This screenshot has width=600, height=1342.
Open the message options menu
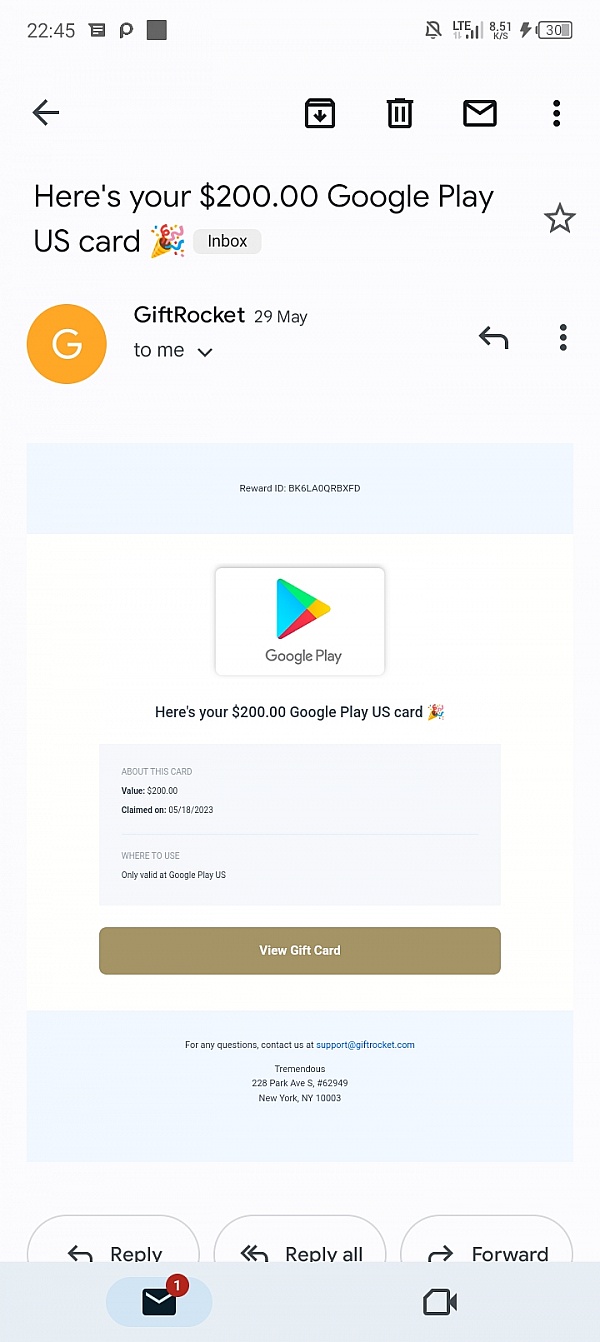[563, 338]
